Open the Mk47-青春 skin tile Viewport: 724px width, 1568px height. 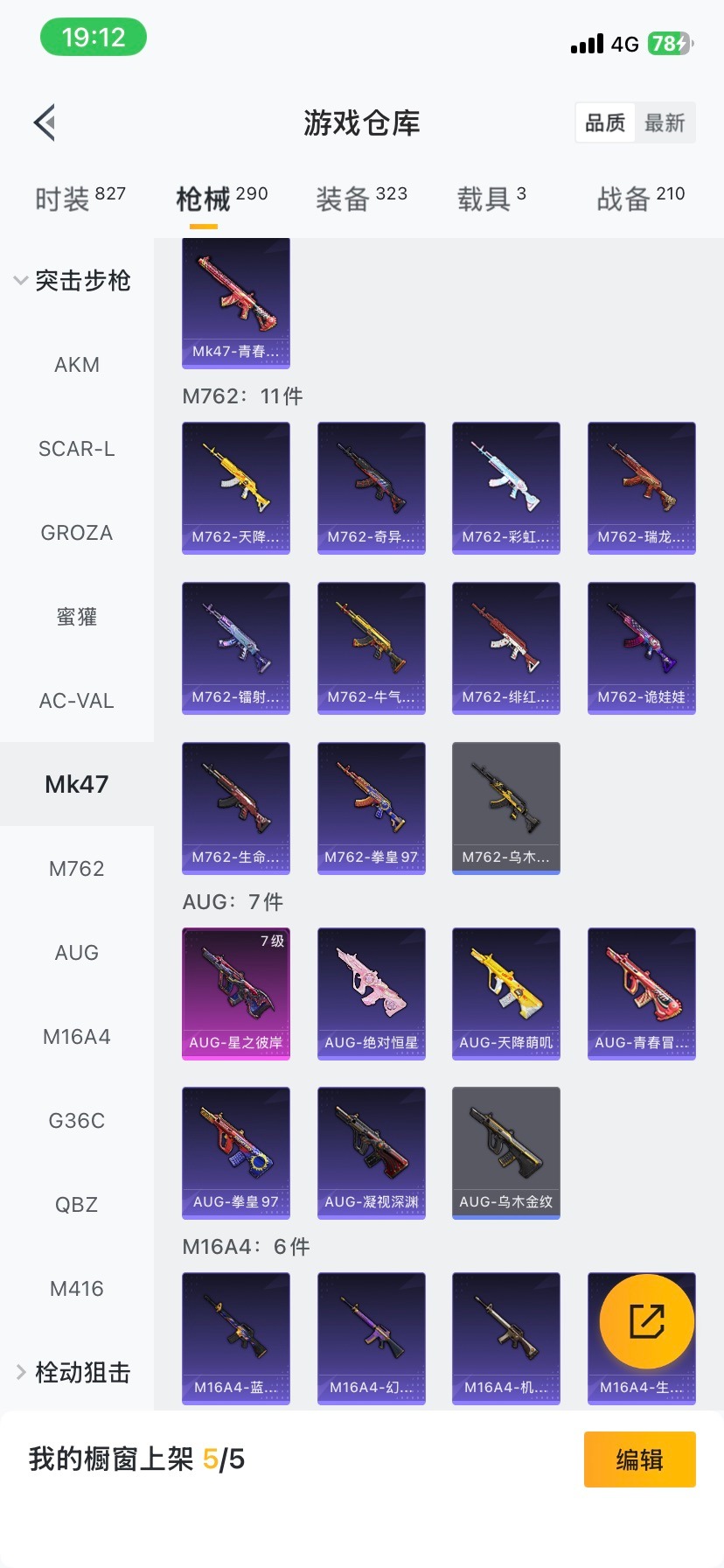[236, 303]
